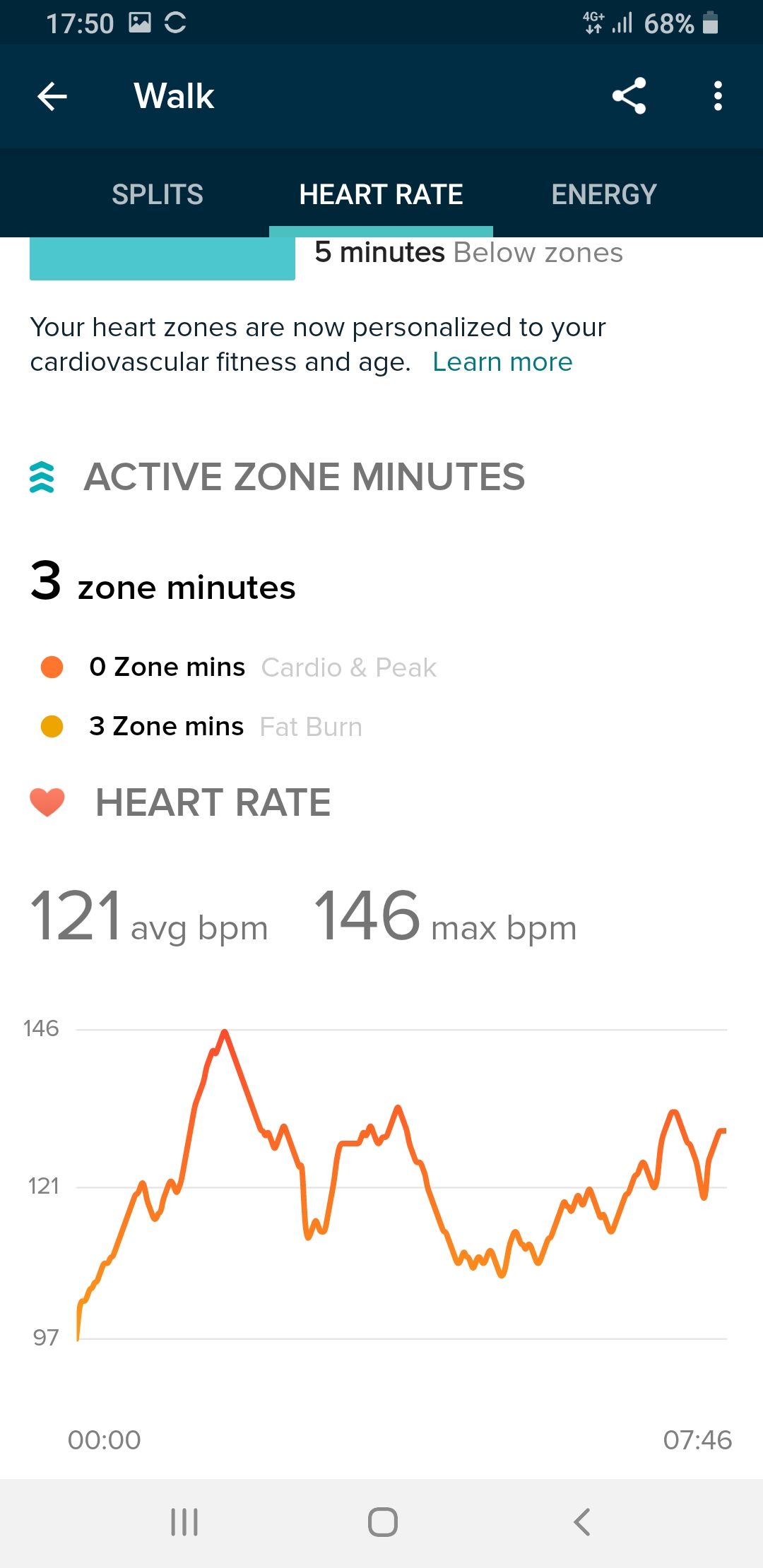Switch to the Splits tab
763x1568 pixels.
tap(158, 194)
